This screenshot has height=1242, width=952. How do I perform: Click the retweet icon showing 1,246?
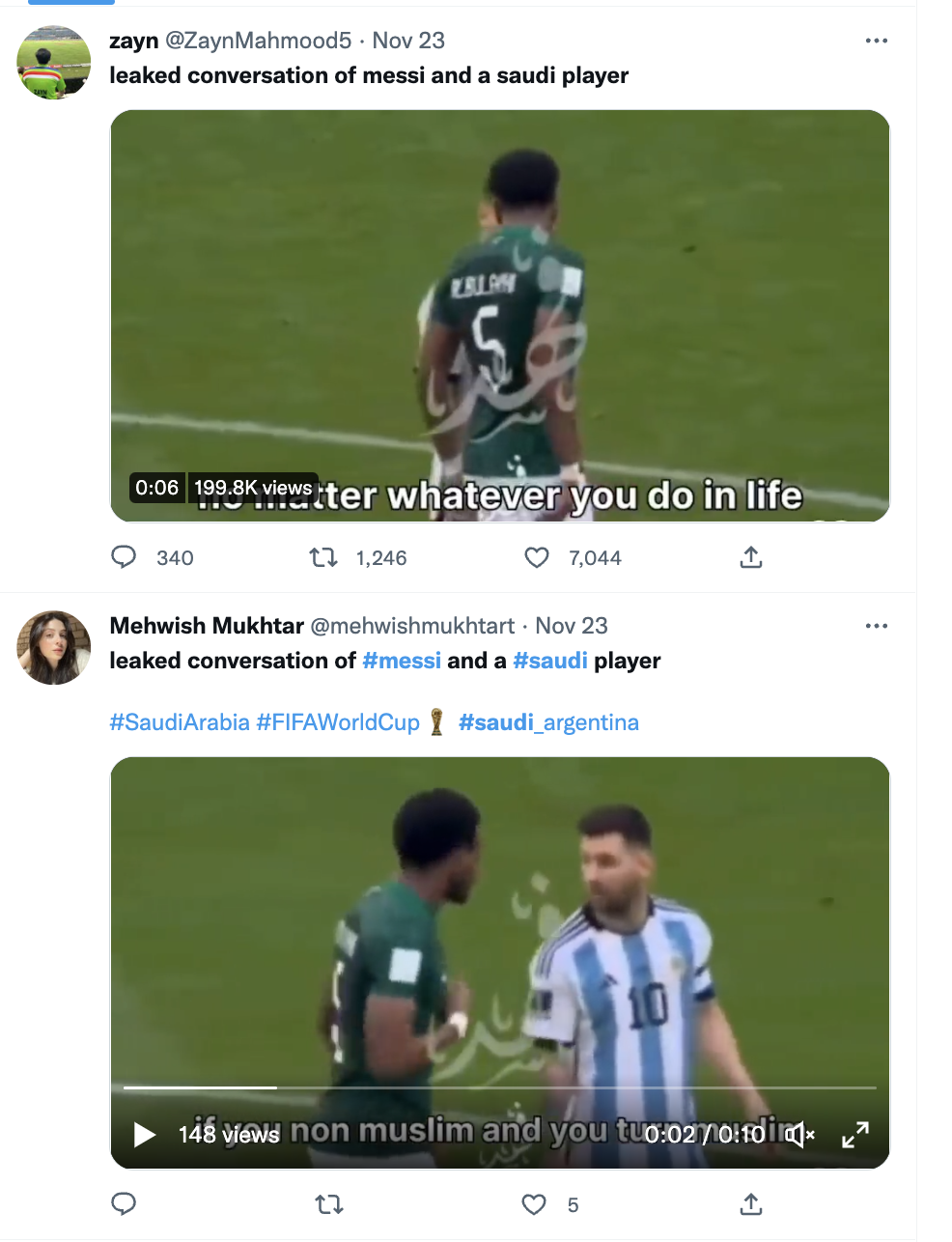[x=325, y=557]
